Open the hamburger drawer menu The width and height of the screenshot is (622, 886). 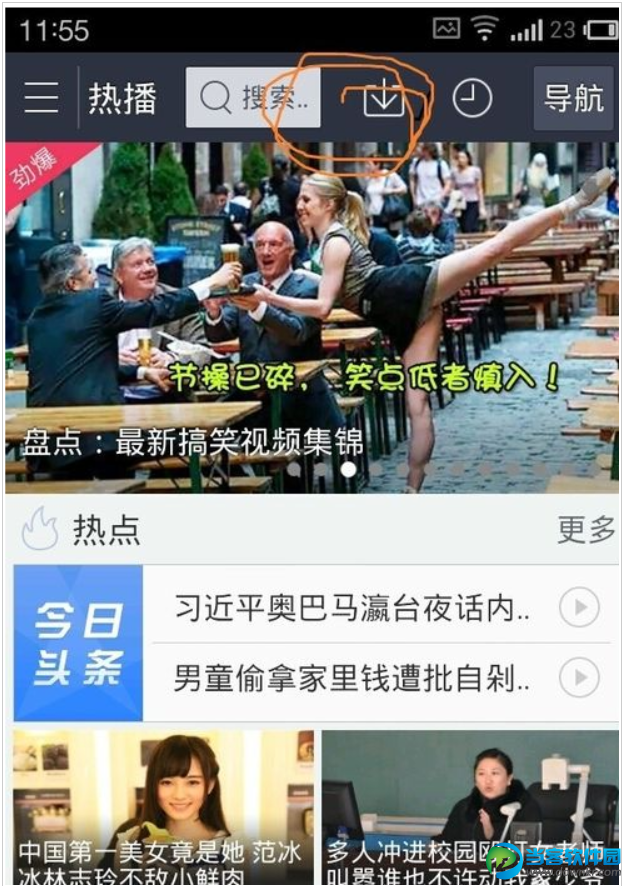coord(41,97)
